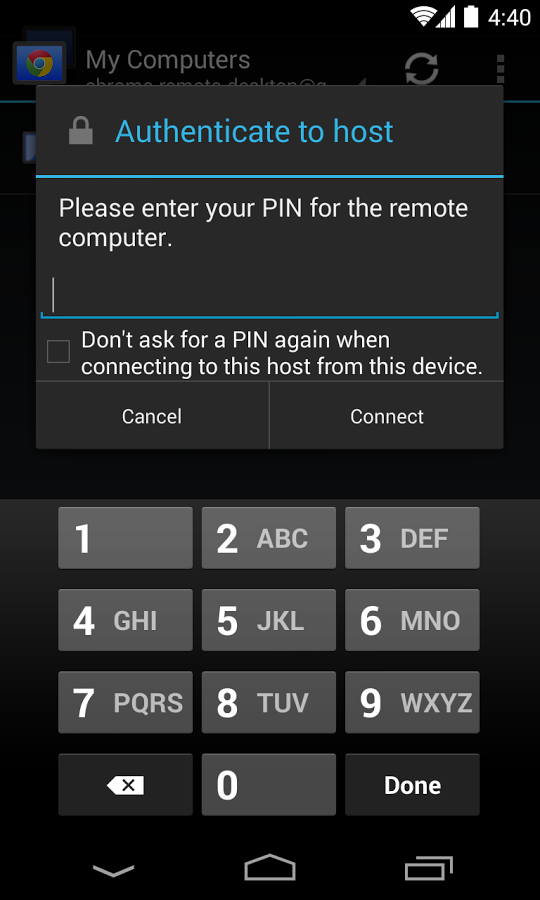
Task: Go to the home screen
Action: [x=270, y=867]
